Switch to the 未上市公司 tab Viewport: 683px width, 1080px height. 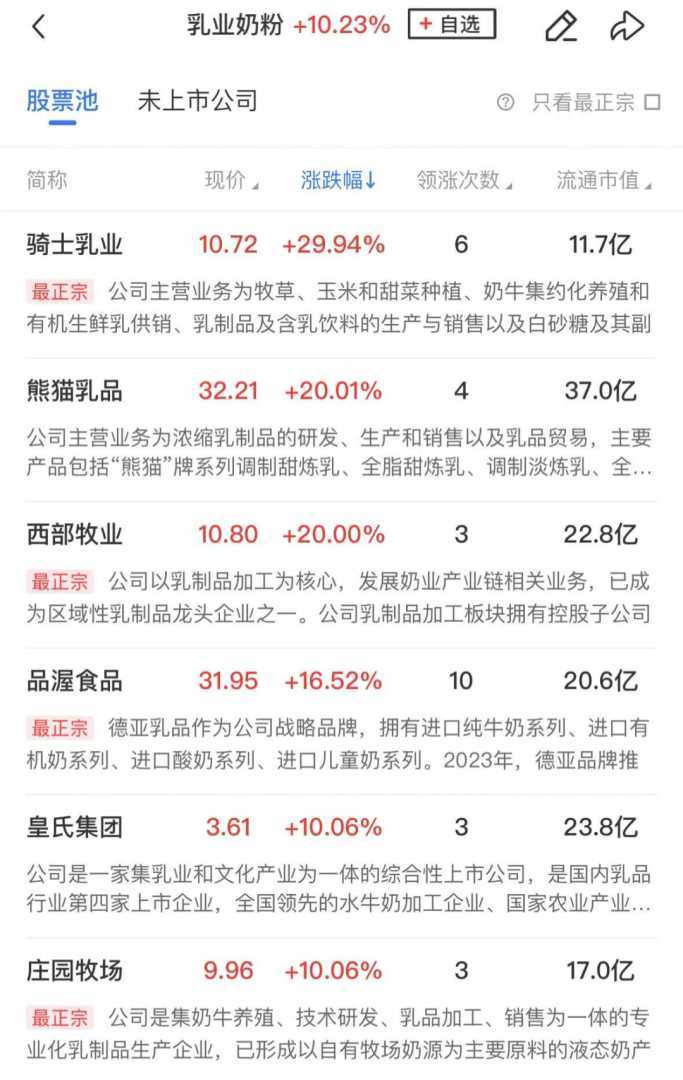point(197,101)
